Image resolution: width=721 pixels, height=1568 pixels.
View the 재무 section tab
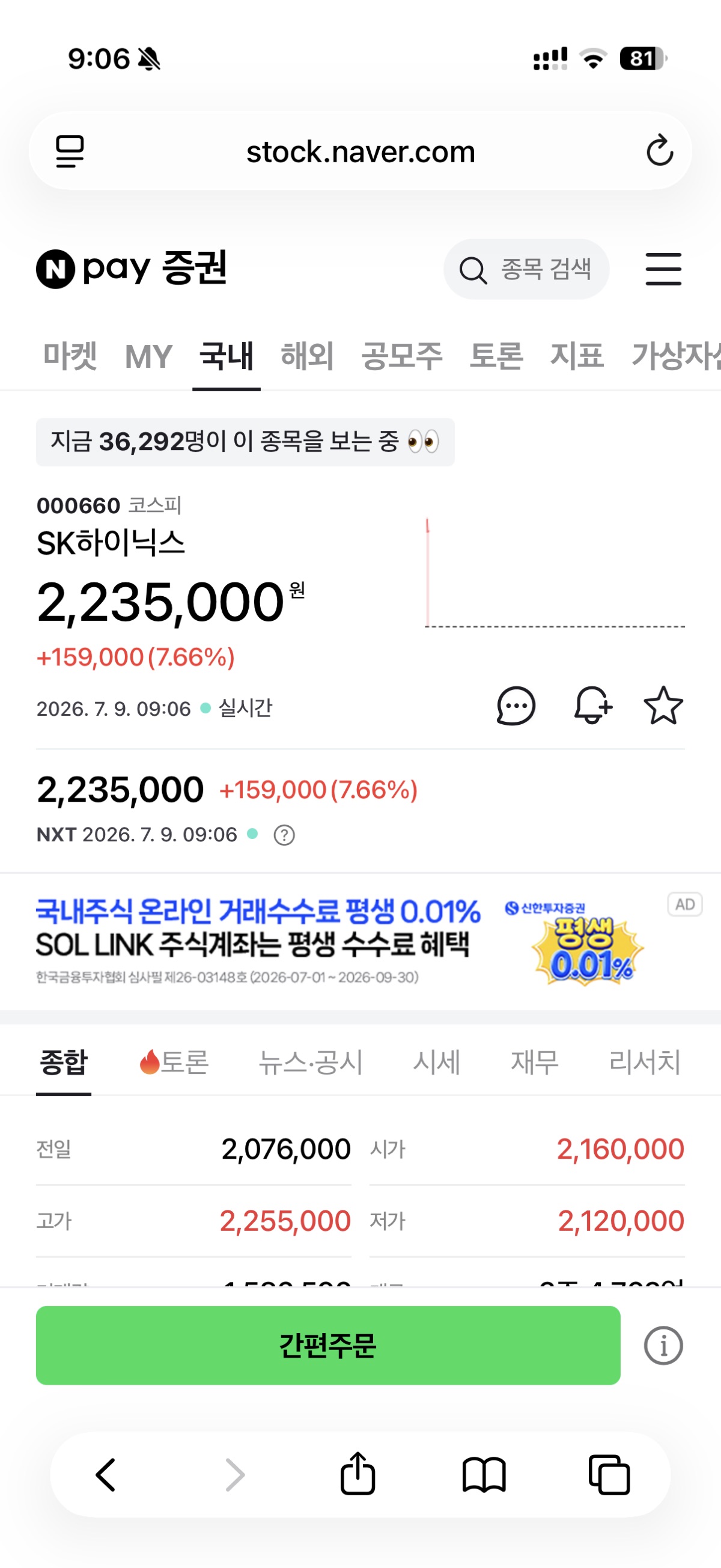pyautogui.click(x=534, y=1062)
